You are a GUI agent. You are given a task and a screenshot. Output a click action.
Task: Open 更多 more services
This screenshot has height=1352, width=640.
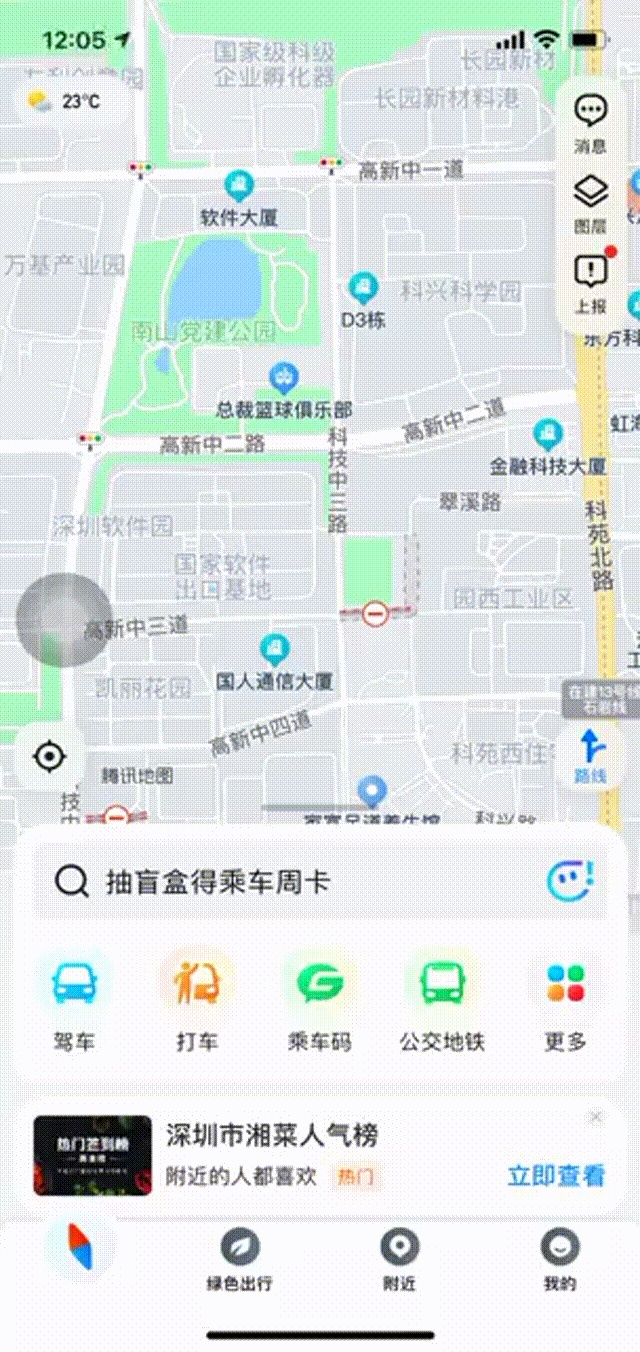[565, 1000]
